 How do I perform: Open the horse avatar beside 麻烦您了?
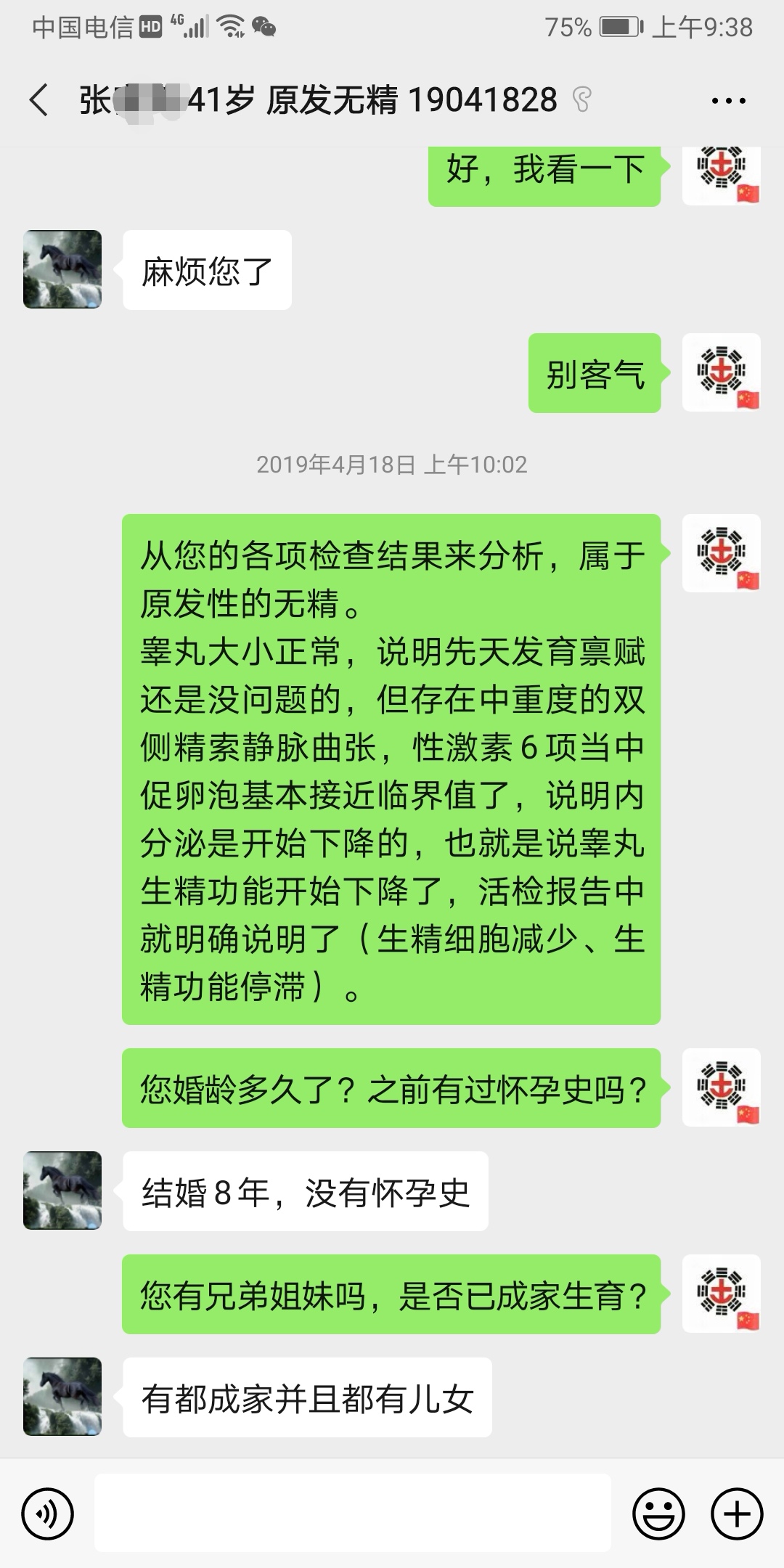point(62,269)
